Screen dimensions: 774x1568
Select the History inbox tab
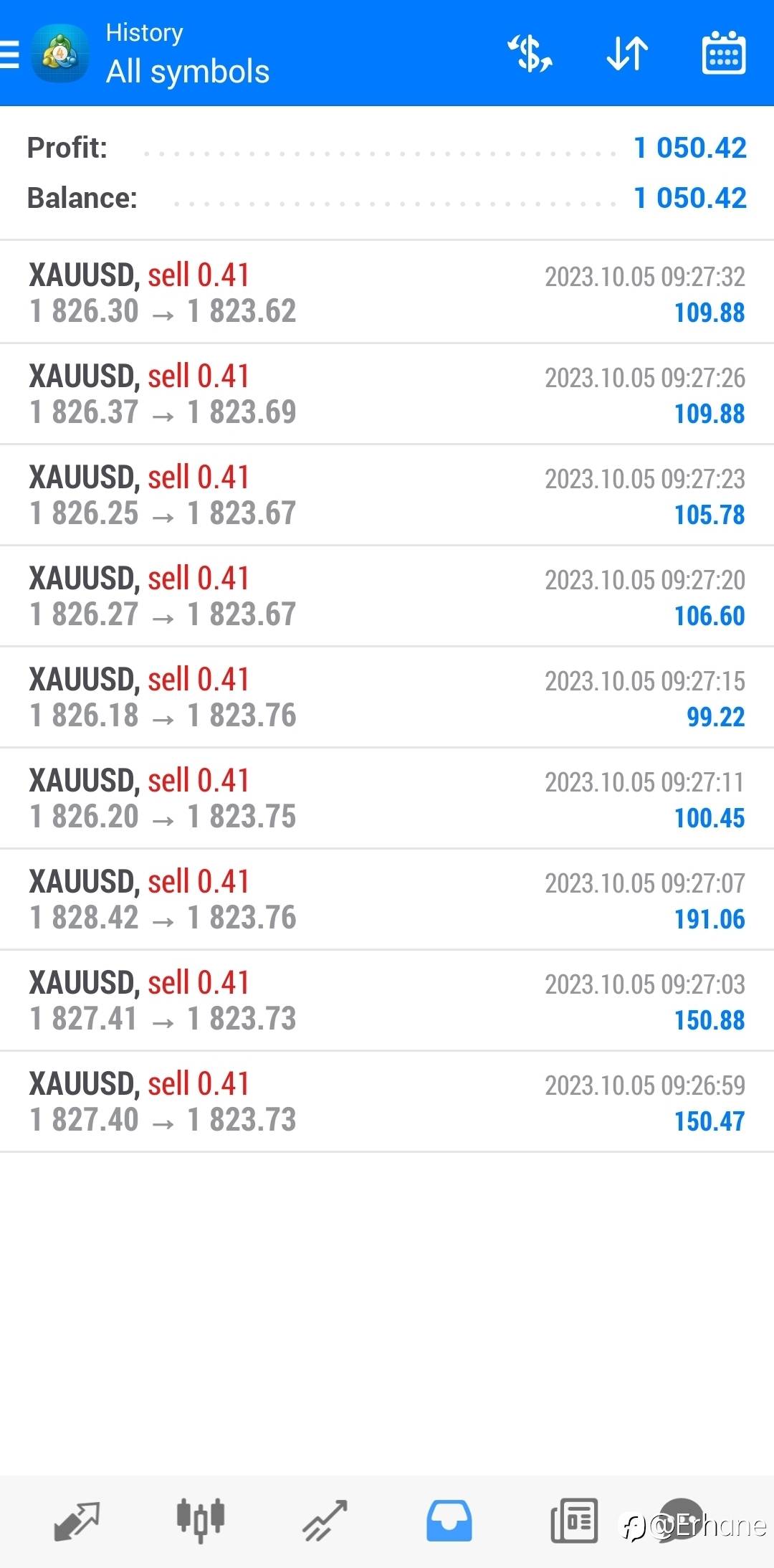point(449,1521)
